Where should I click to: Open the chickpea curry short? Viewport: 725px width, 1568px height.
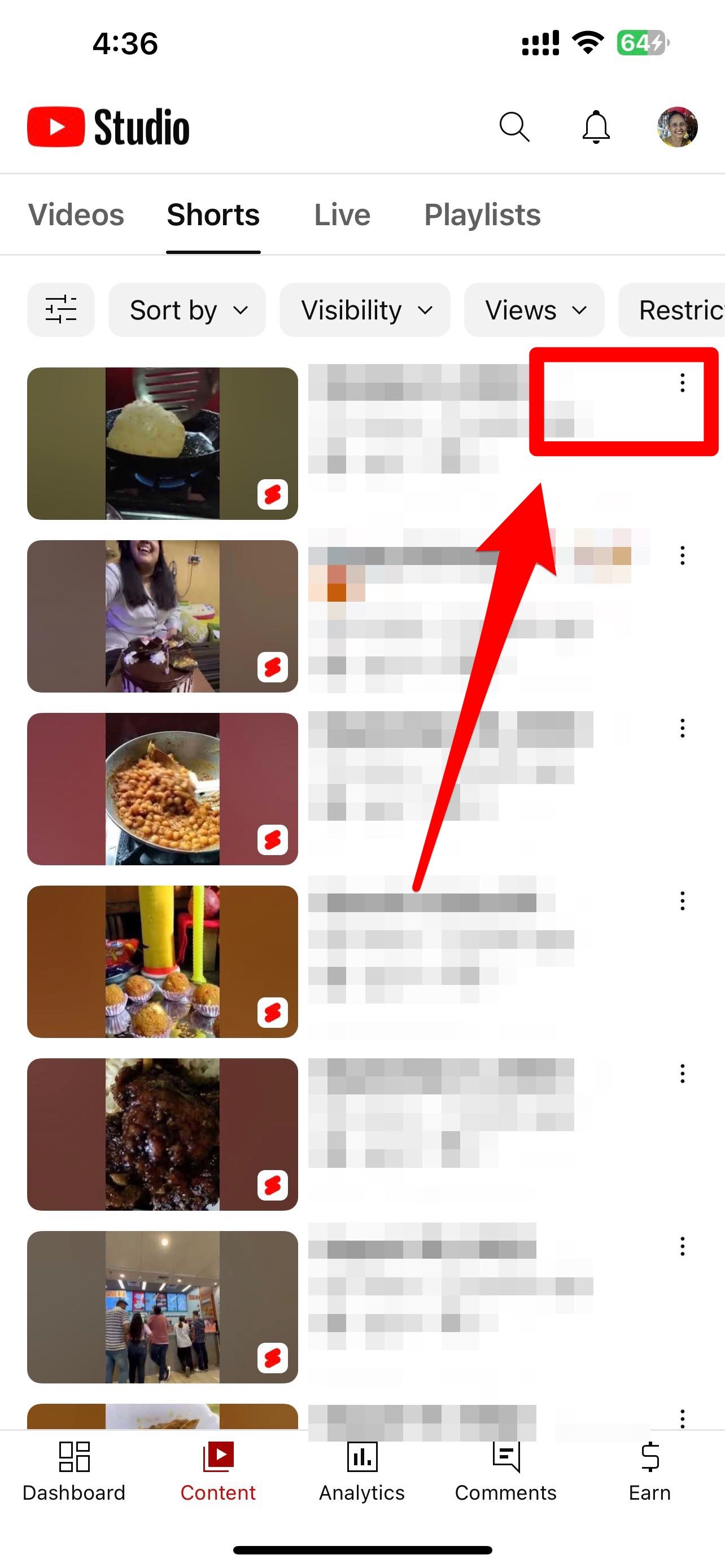[x=163, y=789]
